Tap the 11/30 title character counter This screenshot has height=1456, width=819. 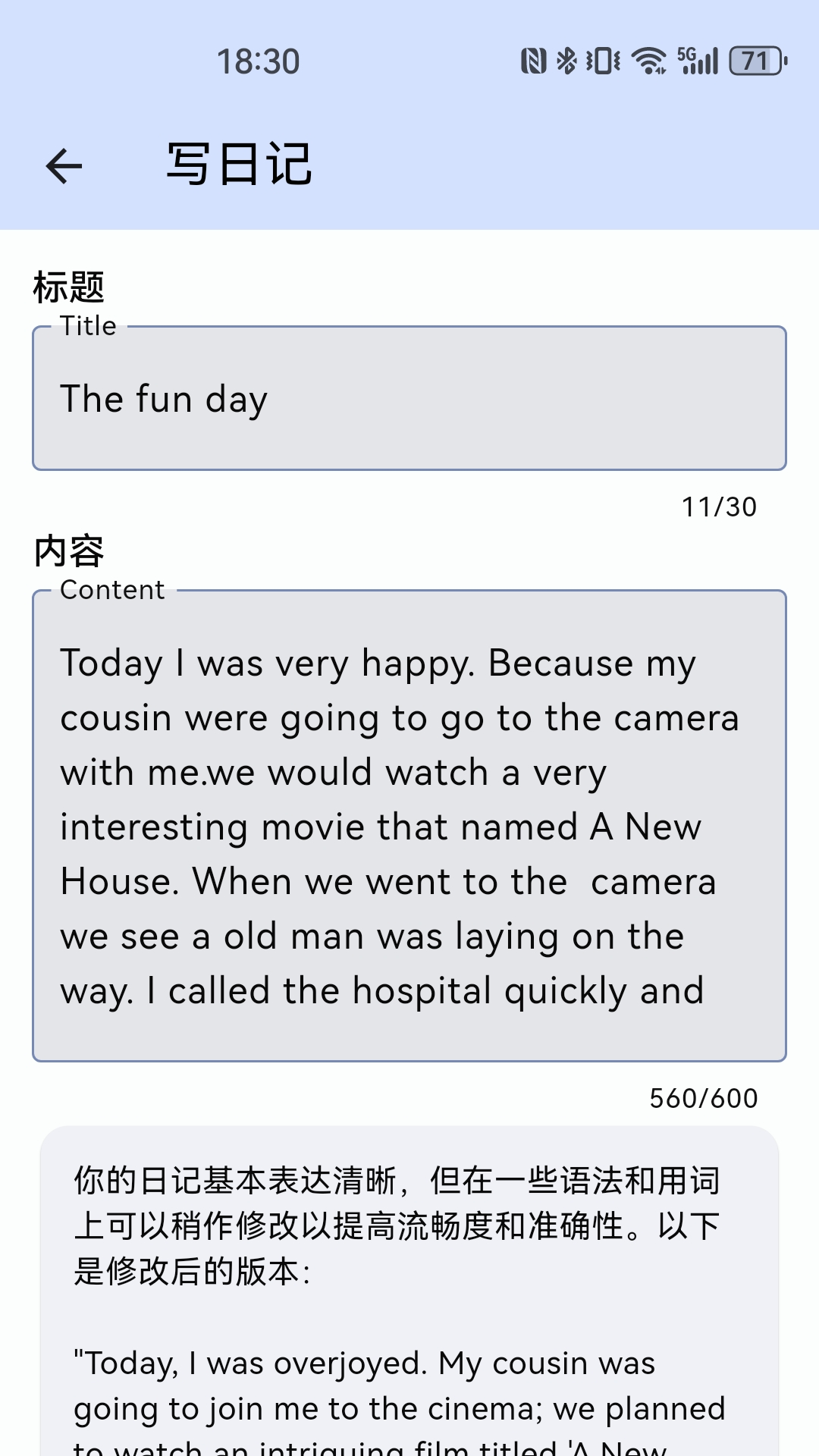click(719, 507)
